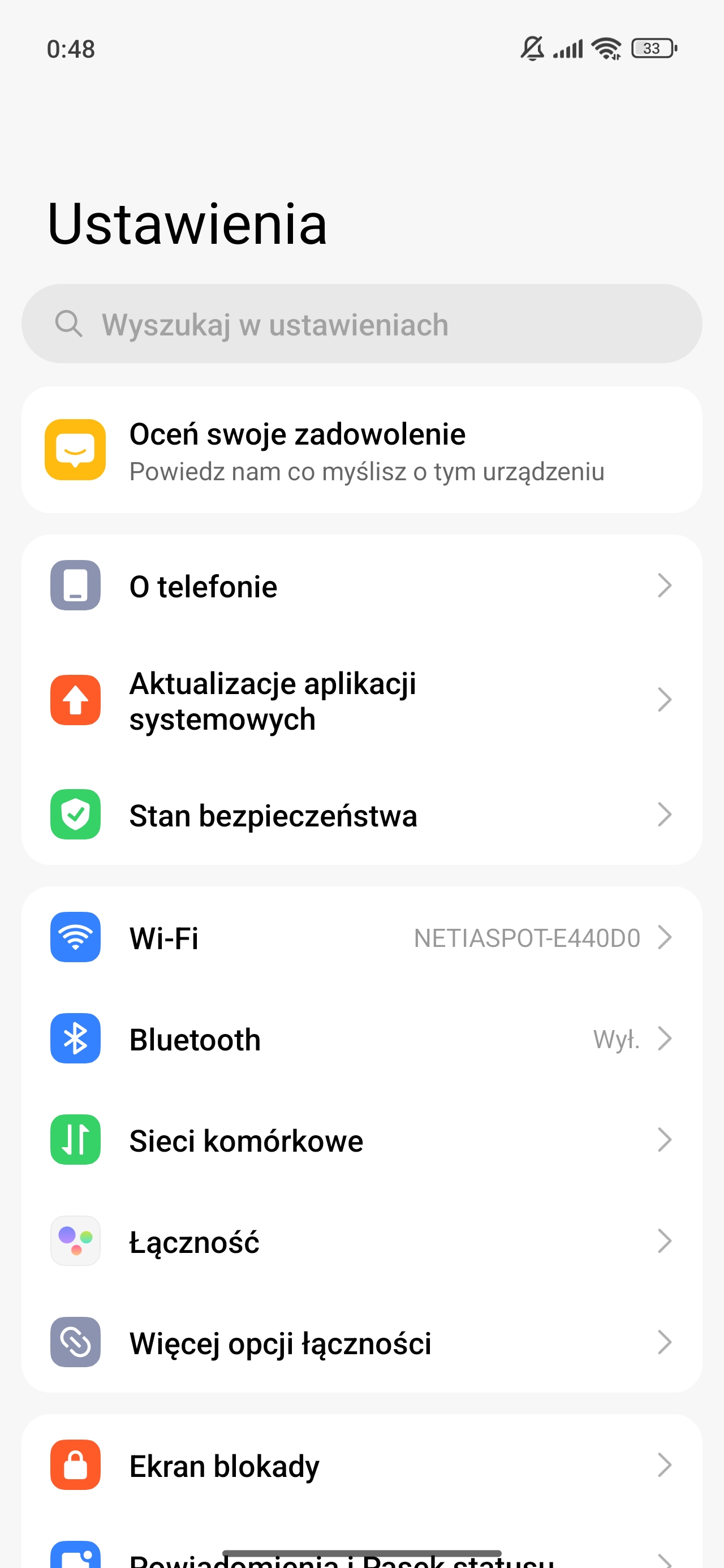This screenshot has height=1568, width=724.
Task: Select the Łączność row
Action: pyautogui.click(x=361, y=1242)
